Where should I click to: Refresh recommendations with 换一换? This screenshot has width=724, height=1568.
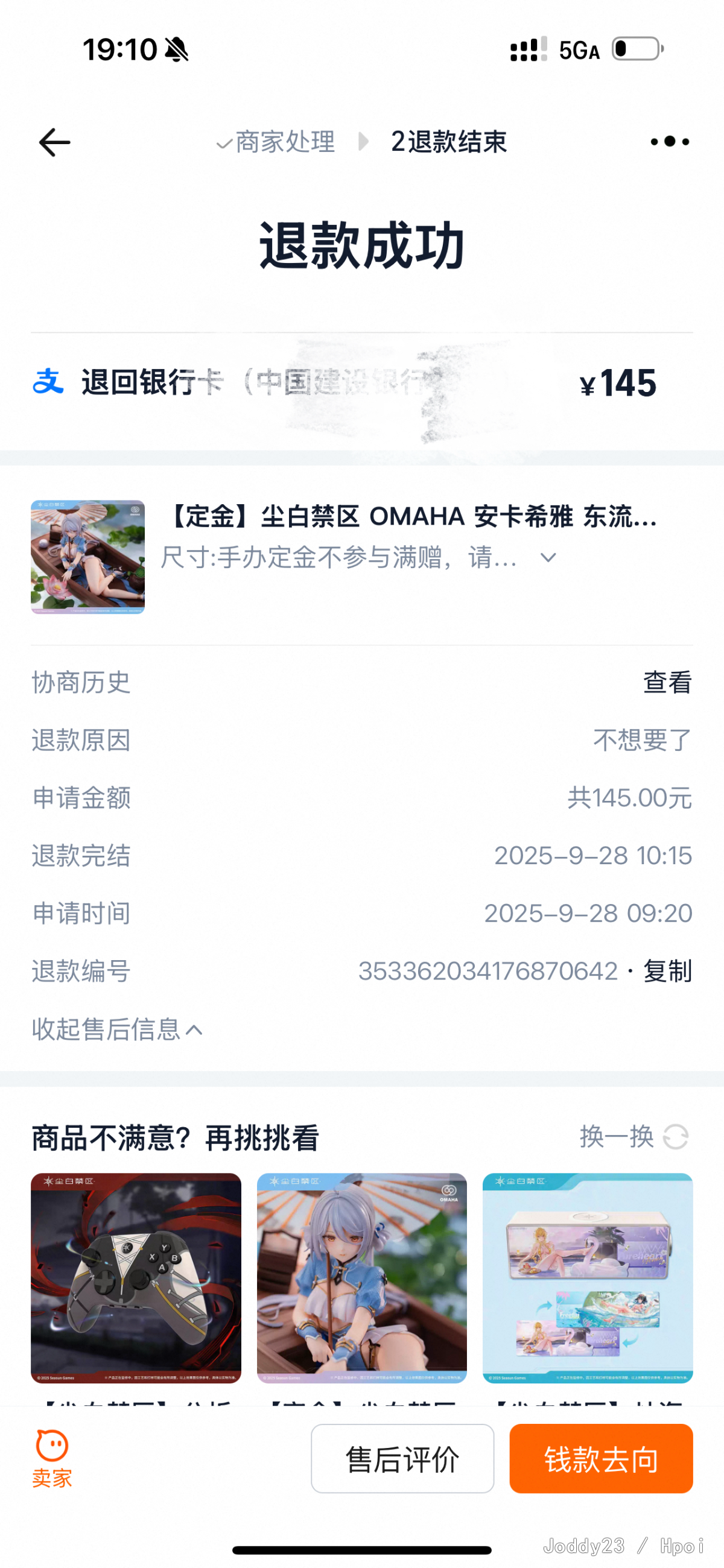(x=634, y=1136)
